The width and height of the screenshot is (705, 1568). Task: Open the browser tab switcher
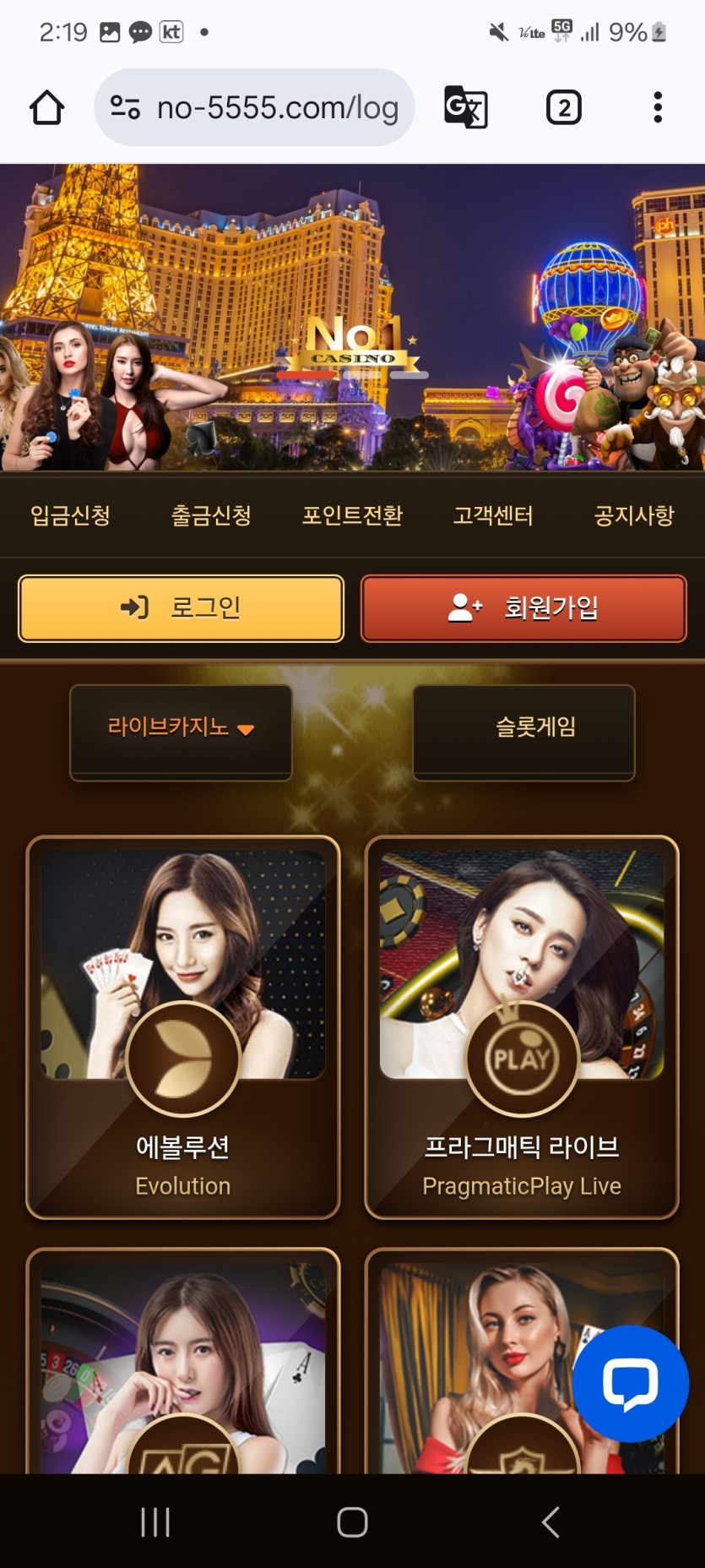(563, 108)
